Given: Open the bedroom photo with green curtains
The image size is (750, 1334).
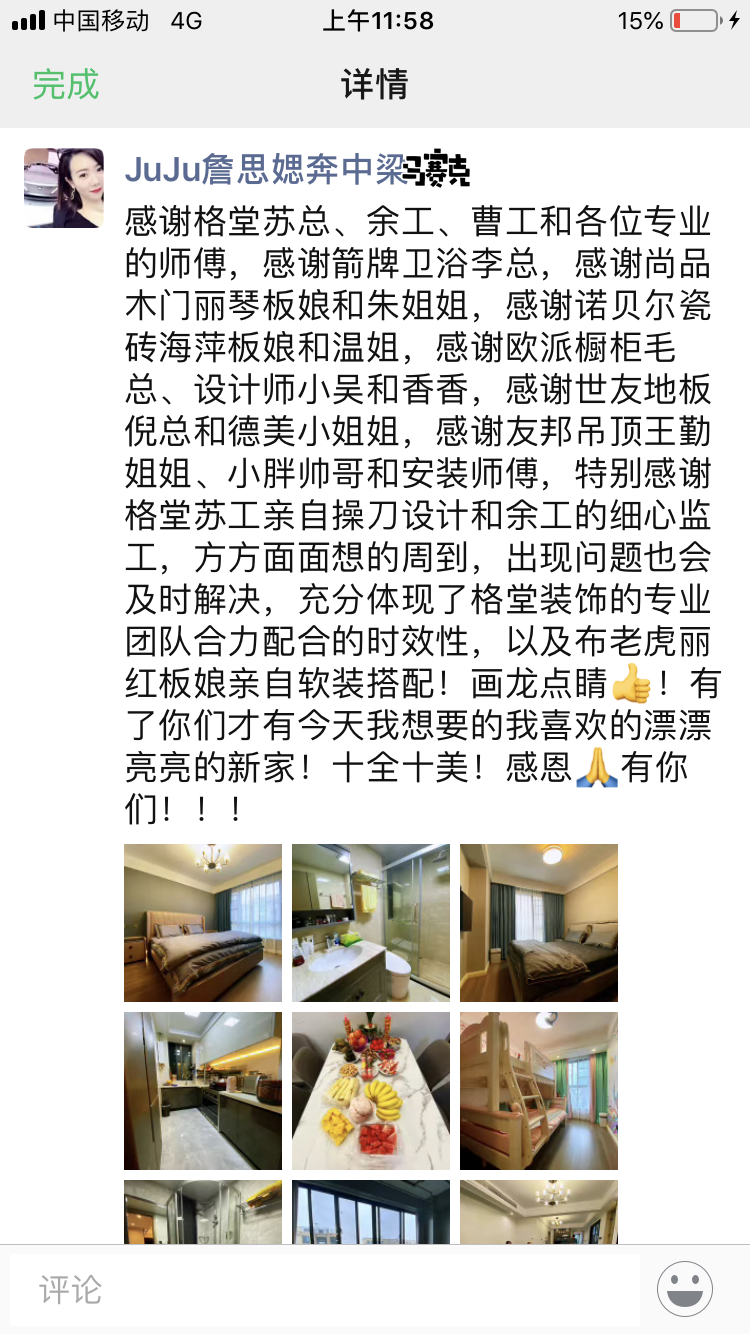Looking at the screenshot, I should pyautogui.click(x=539, y=922).
